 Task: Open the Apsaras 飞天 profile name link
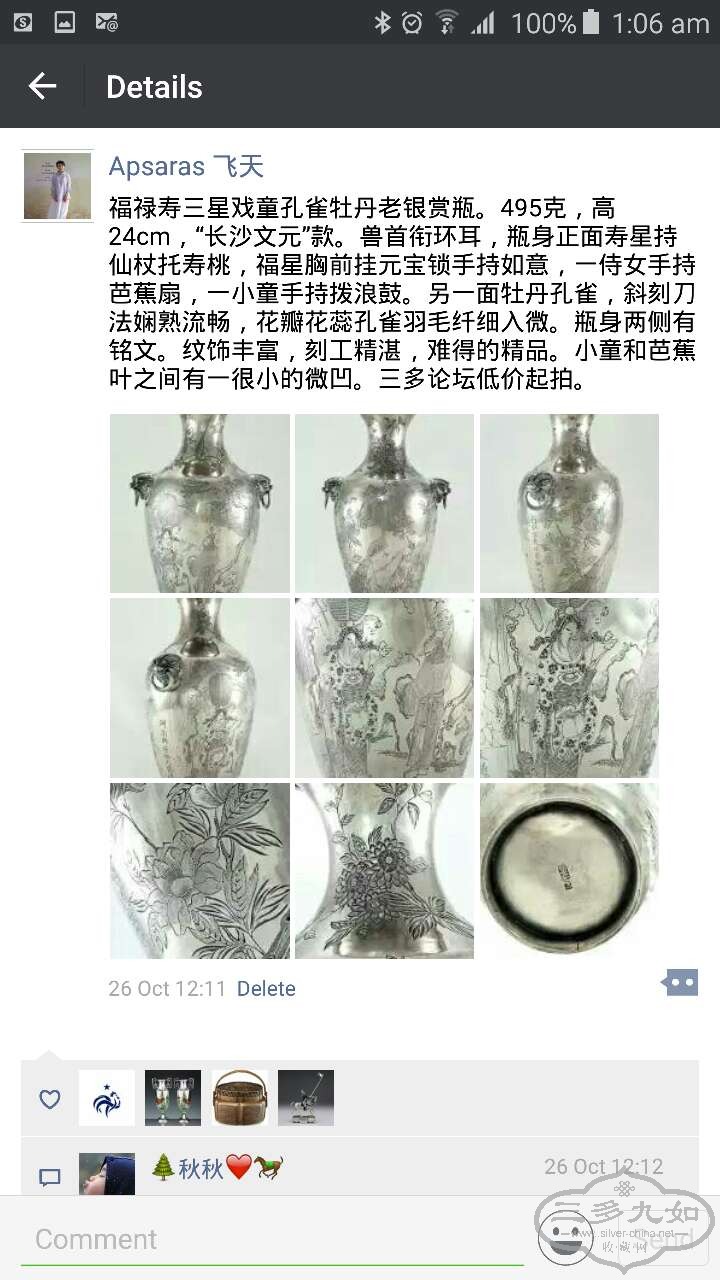pos(186,166)
